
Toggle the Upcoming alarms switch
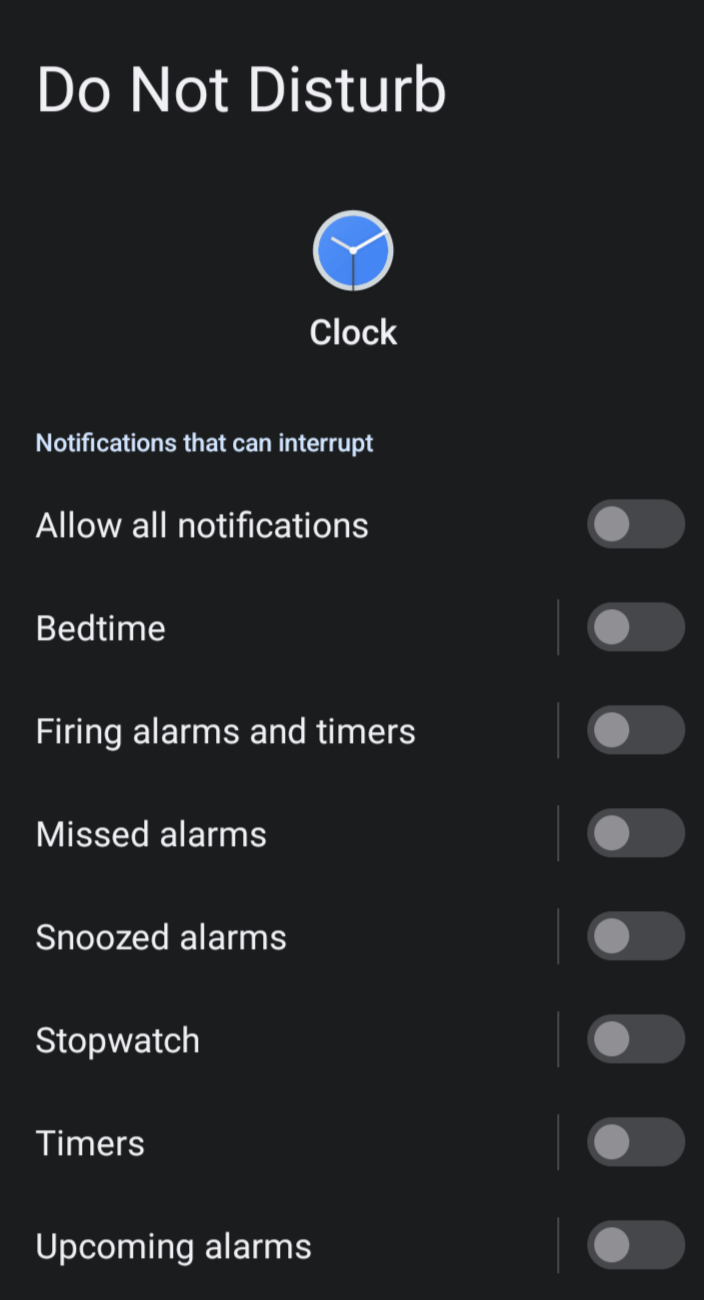tap(635, 1246)
